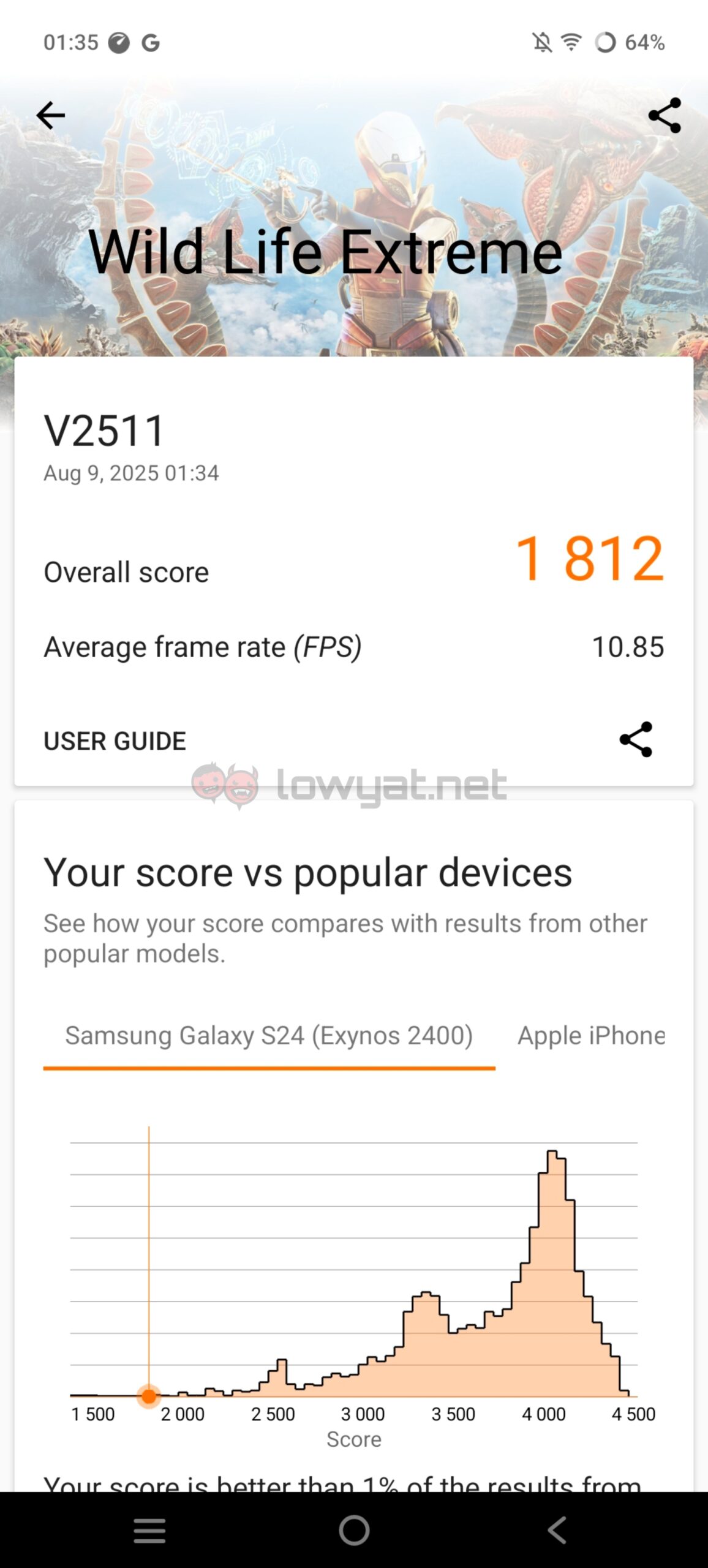Tap share icon in the score card
This screenshot has height=1568, width=708.
pos(636,739)
